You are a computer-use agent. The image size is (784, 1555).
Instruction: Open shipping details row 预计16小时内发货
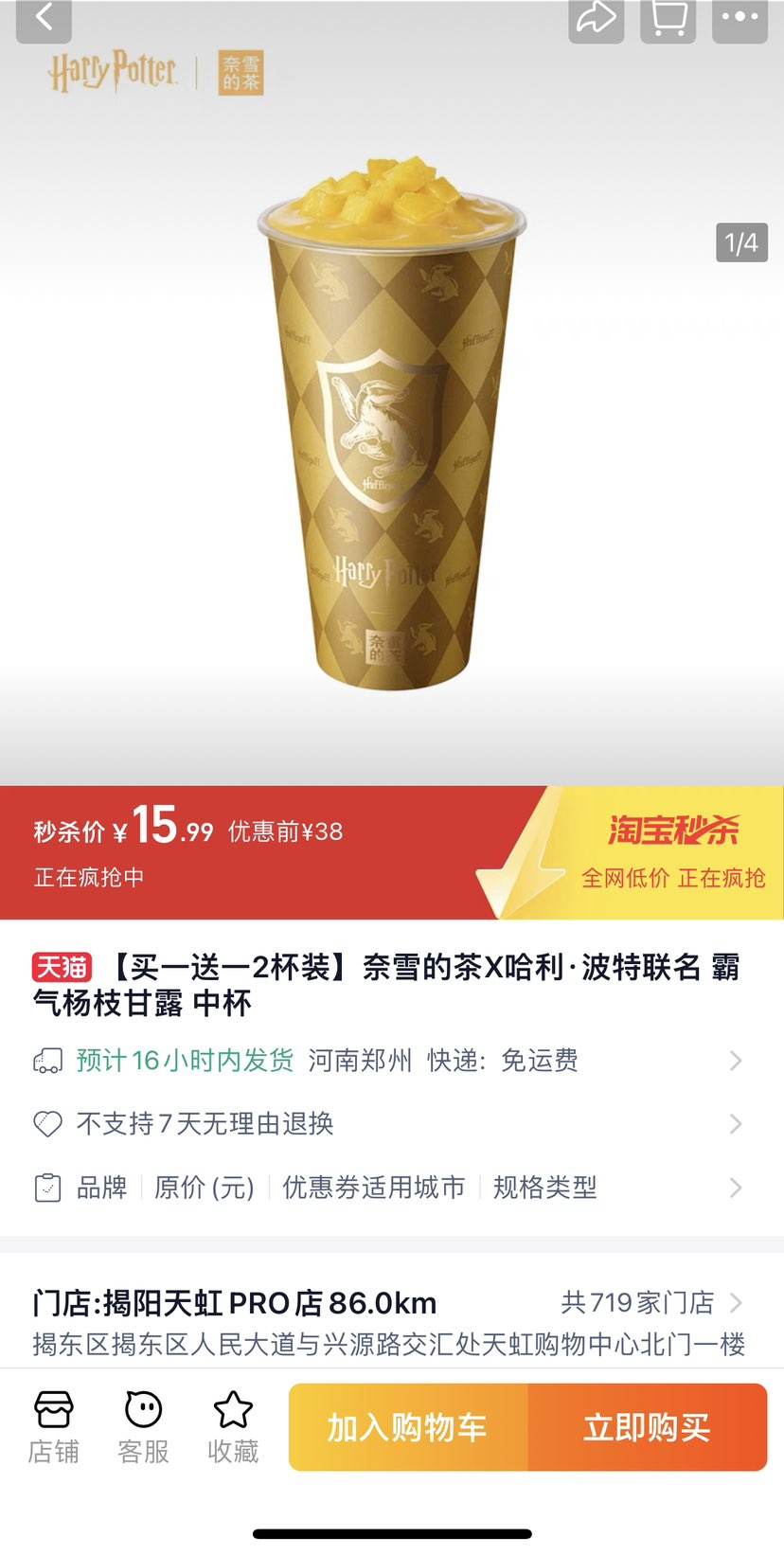(392, 1061)
